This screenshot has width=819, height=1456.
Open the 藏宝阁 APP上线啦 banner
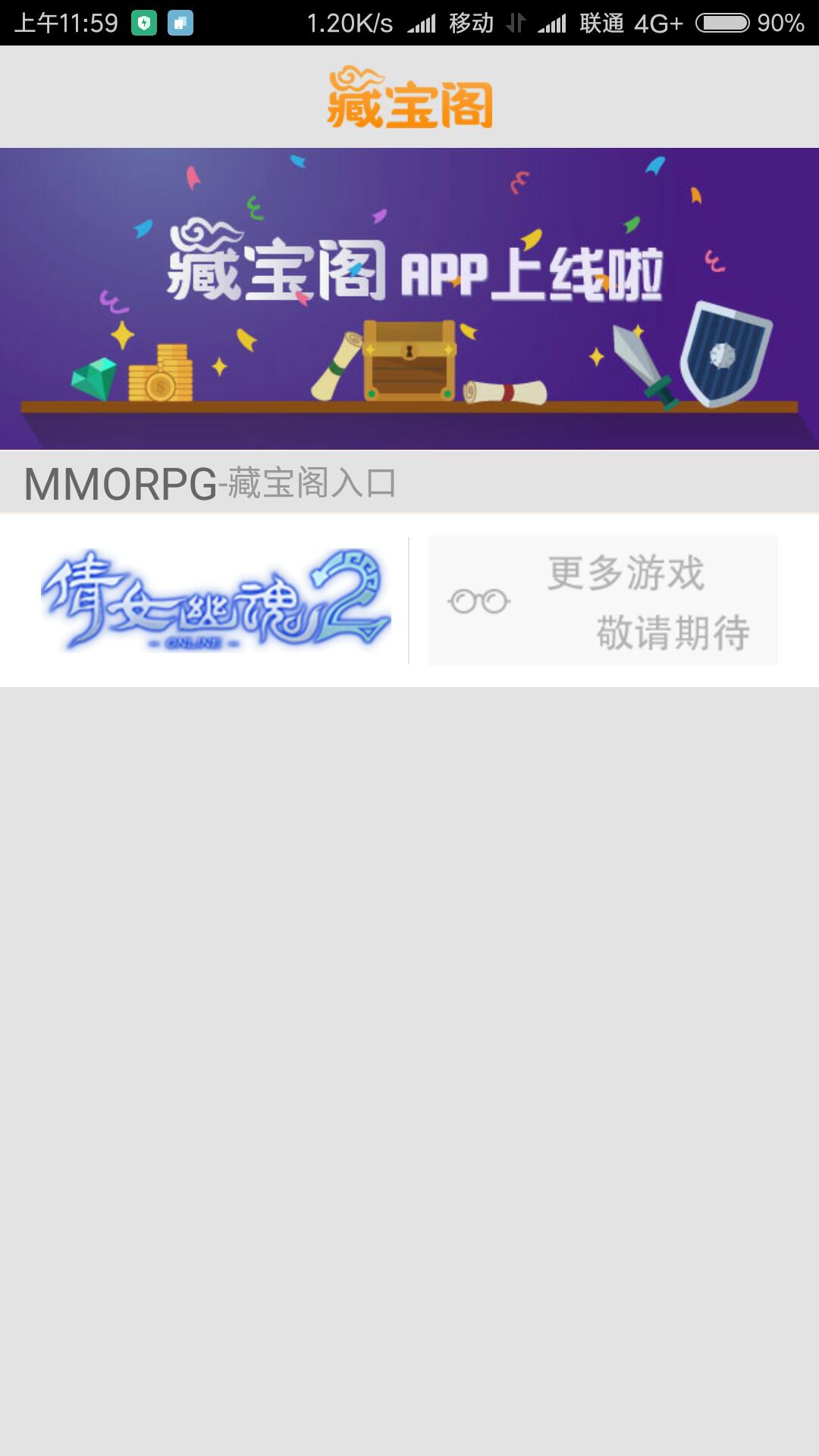click(x=409, y=298)
